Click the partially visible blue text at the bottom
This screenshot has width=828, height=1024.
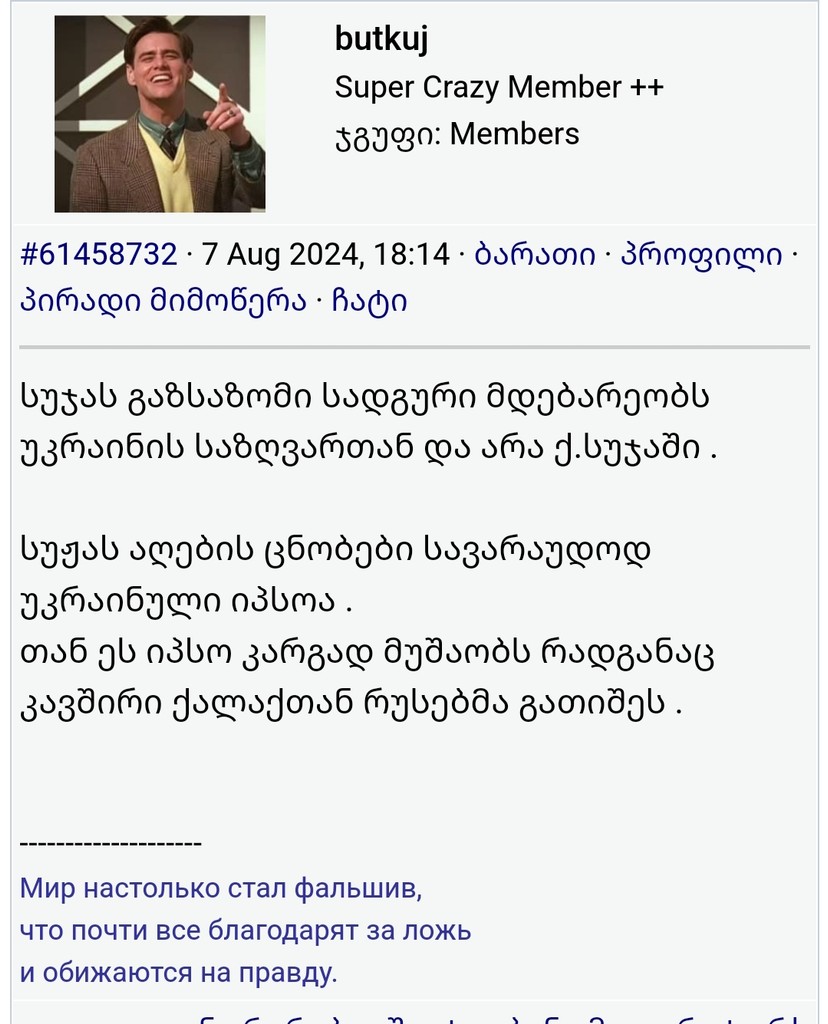click(400, 1018)
